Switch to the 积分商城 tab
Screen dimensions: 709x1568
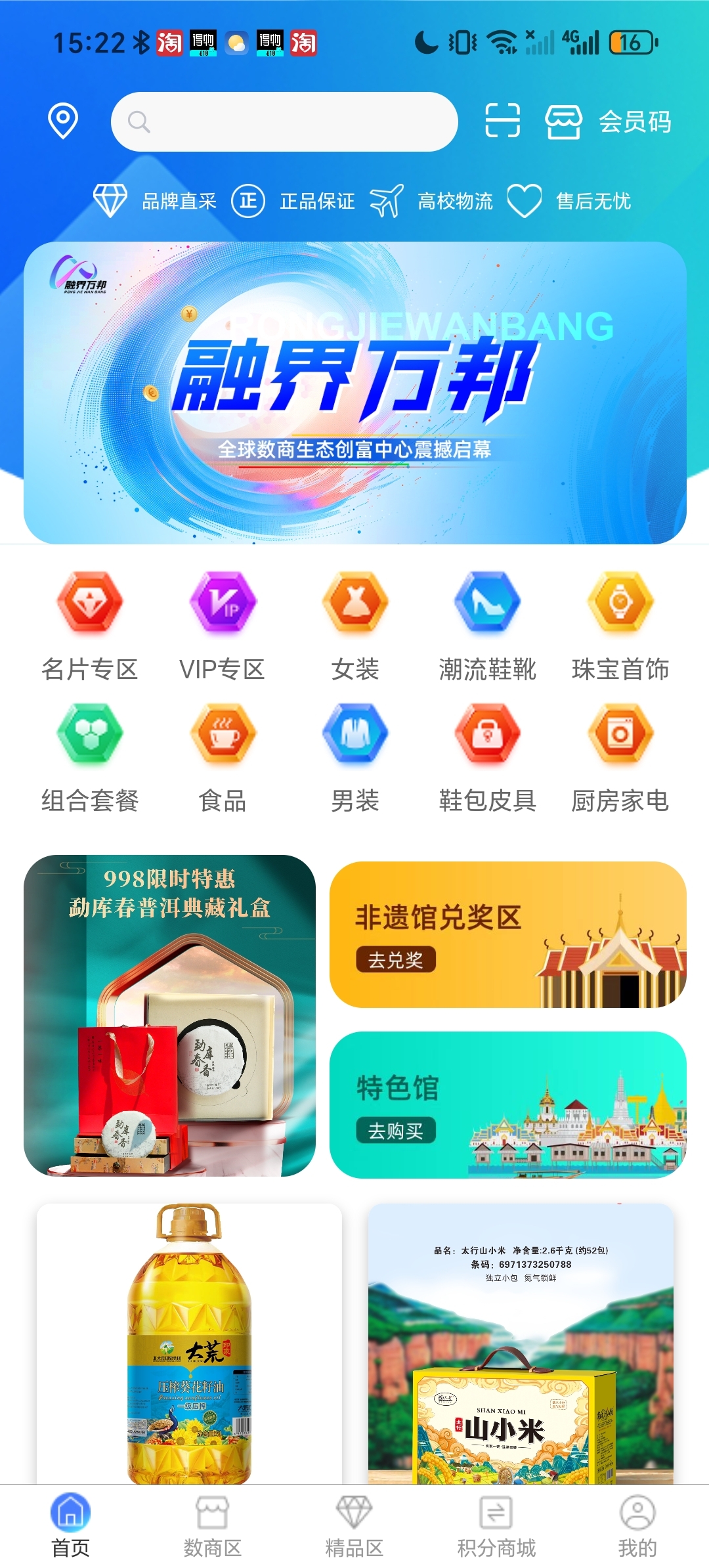click(x=496, y=1526)
